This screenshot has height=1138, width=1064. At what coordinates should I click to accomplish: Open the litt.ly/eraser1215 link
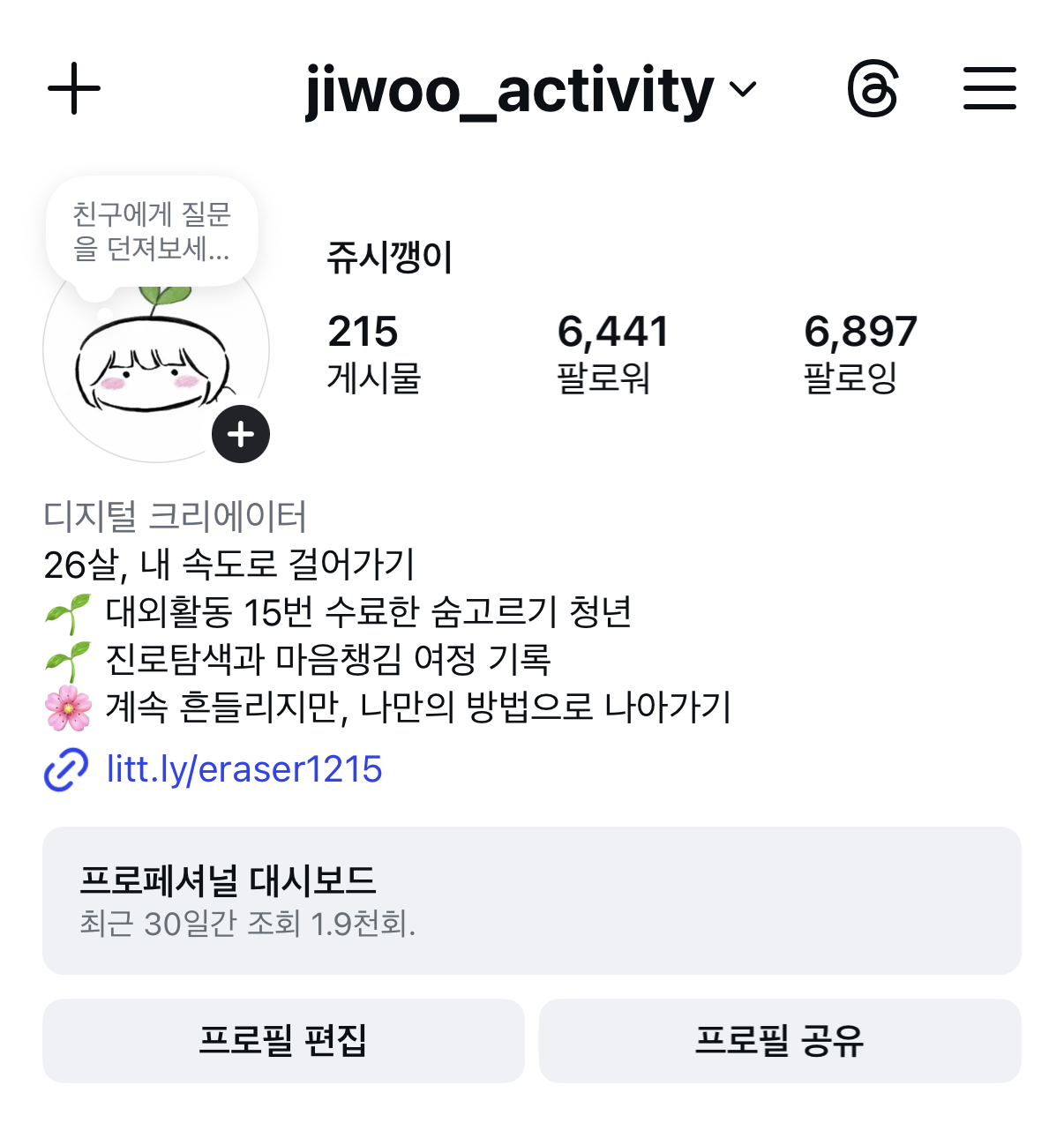point(244,768)
